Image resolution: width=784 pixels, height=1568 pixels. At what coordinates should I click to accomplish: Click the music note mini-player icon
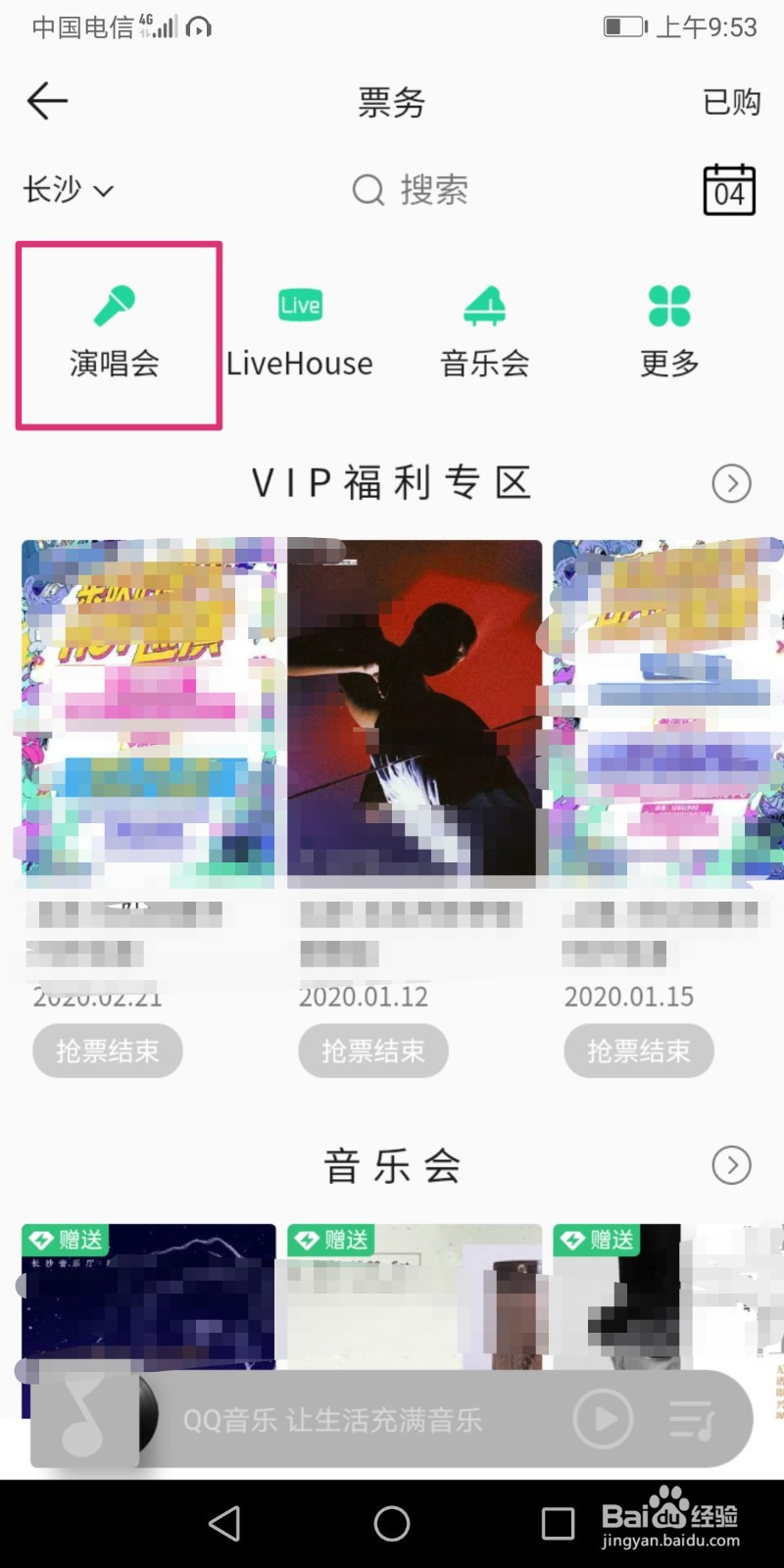pyautogui.click(x=83, y=1418)
